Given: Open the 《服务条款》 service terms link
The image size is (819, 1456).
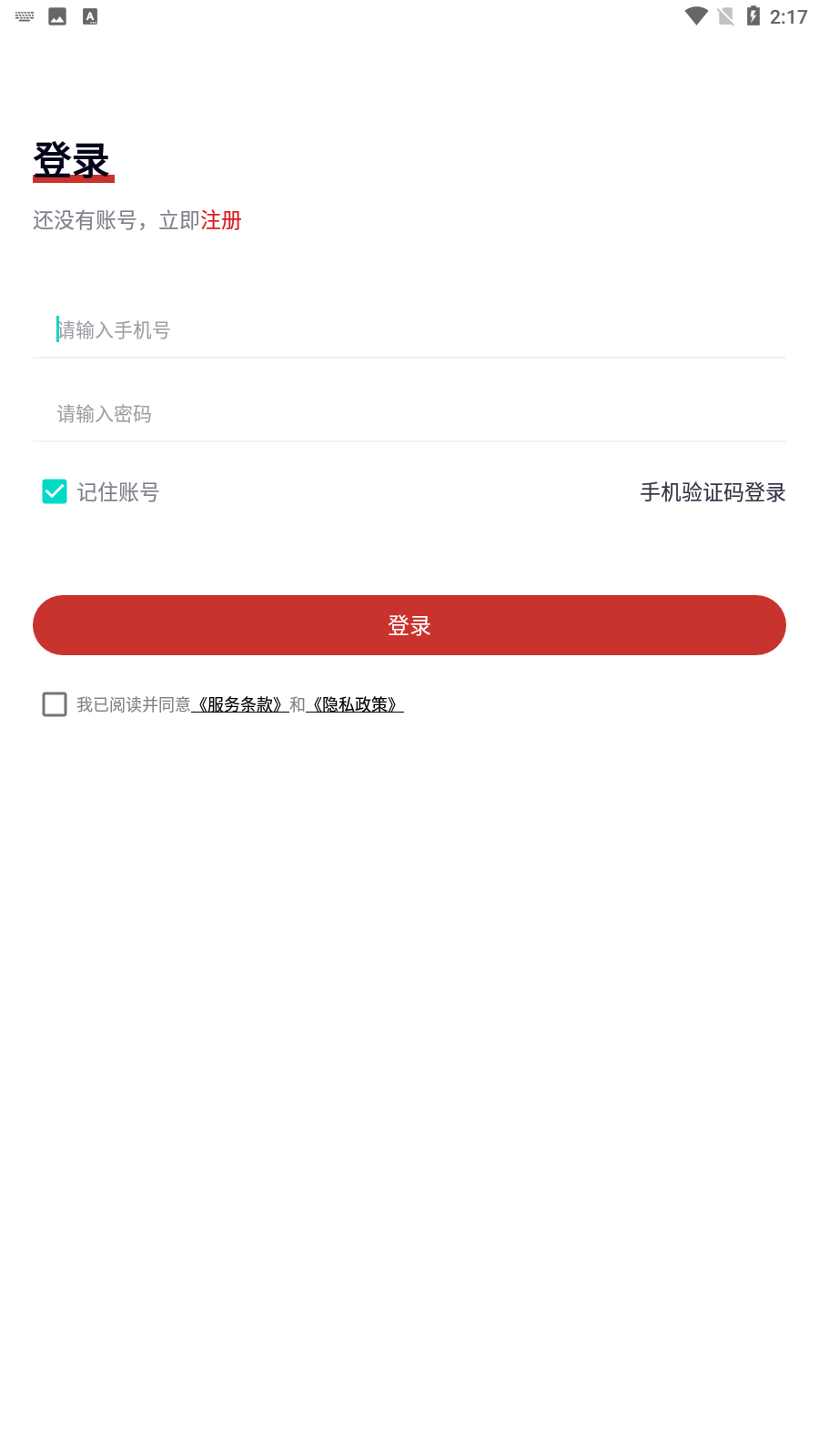Looking at the screenshot, I should (x=242, y=703).
